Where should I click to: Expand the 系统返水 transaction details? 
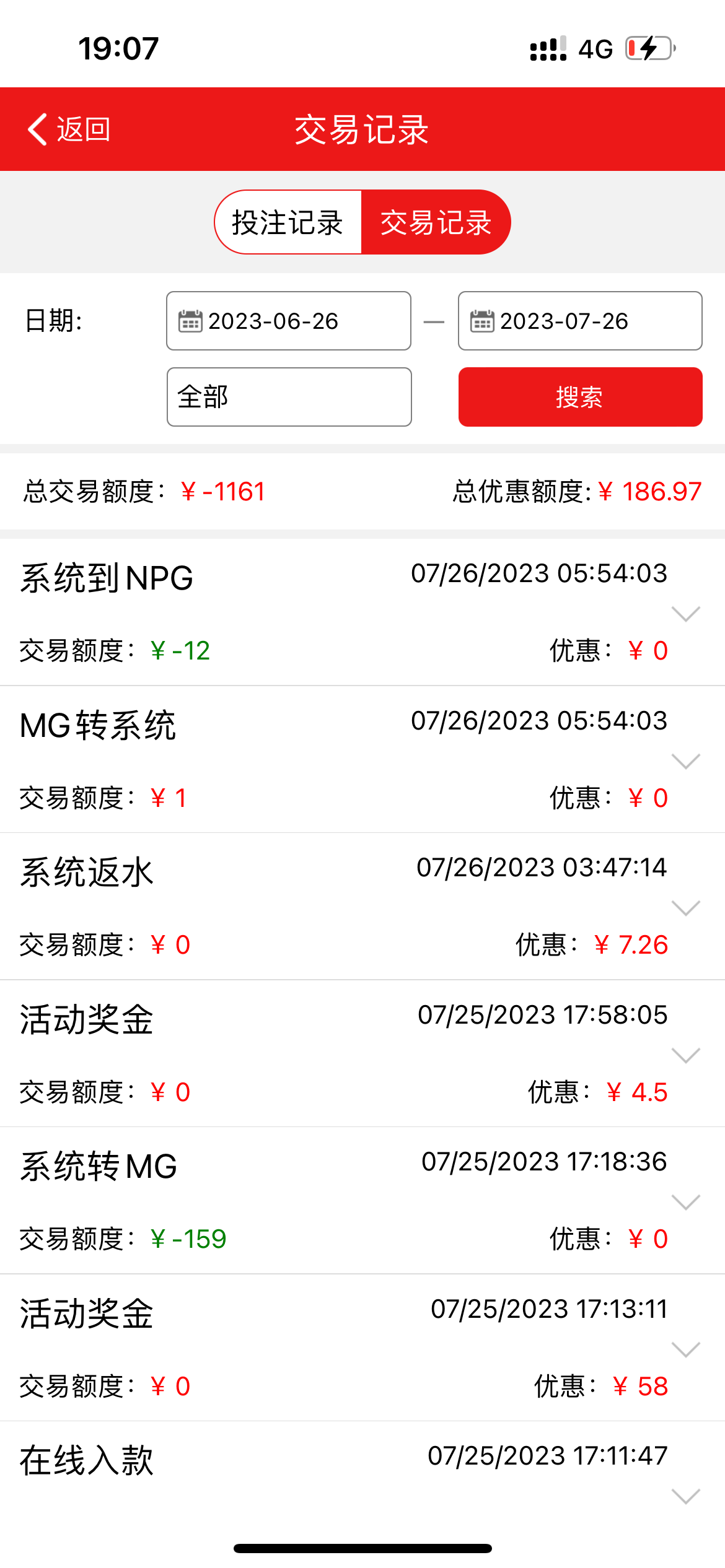tap(685, 908)
